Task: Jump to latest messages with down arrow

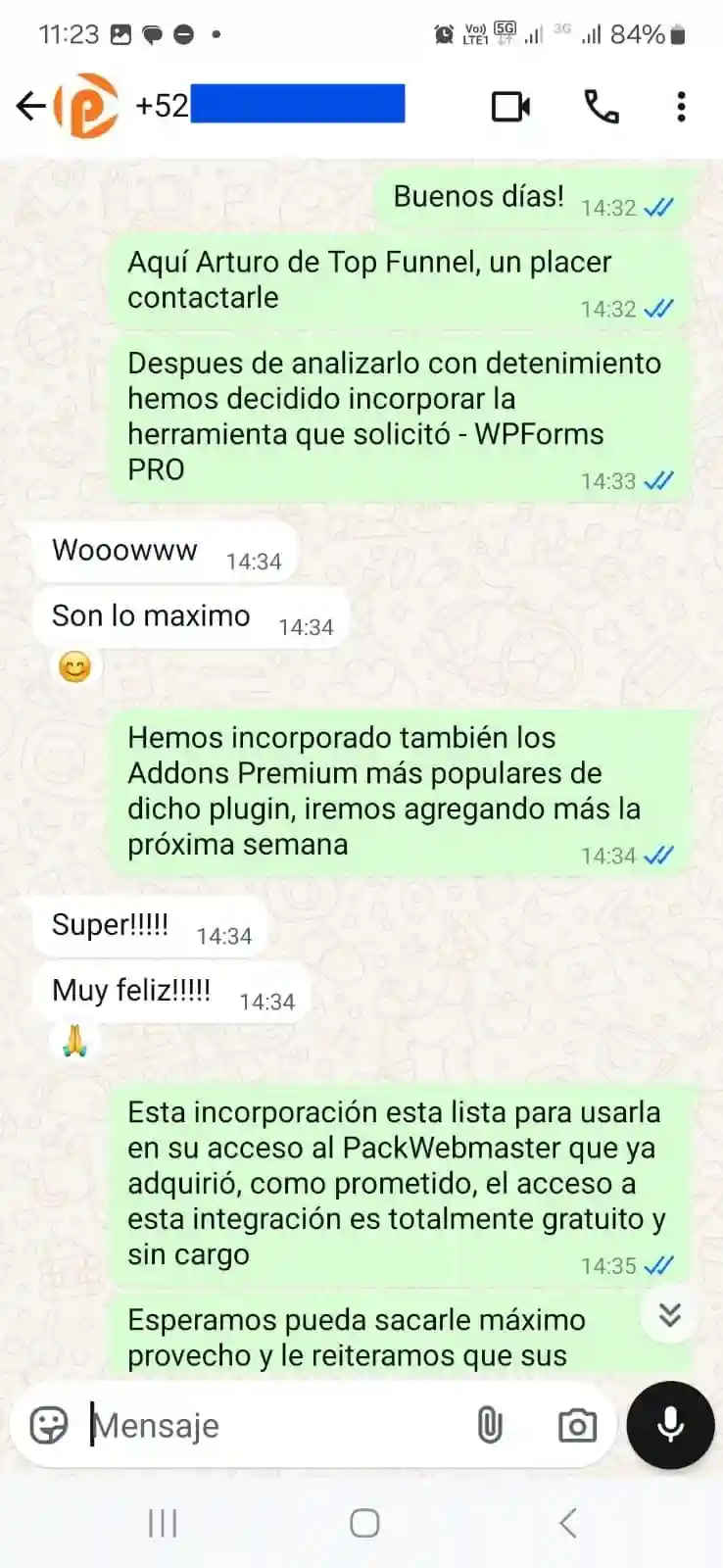Action: click(670, 1314)
